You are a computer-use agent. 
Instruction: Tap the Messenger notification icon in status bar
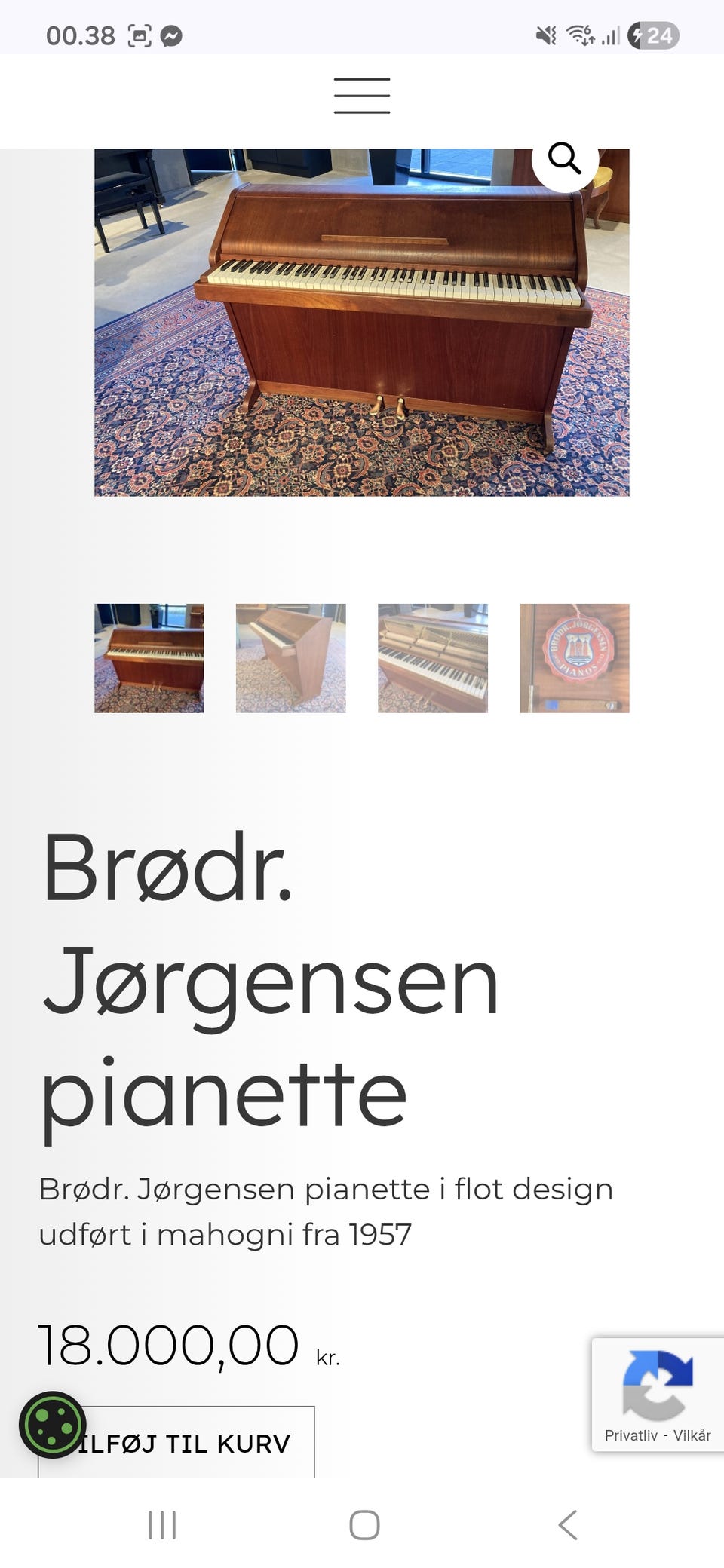pos(172,33)
